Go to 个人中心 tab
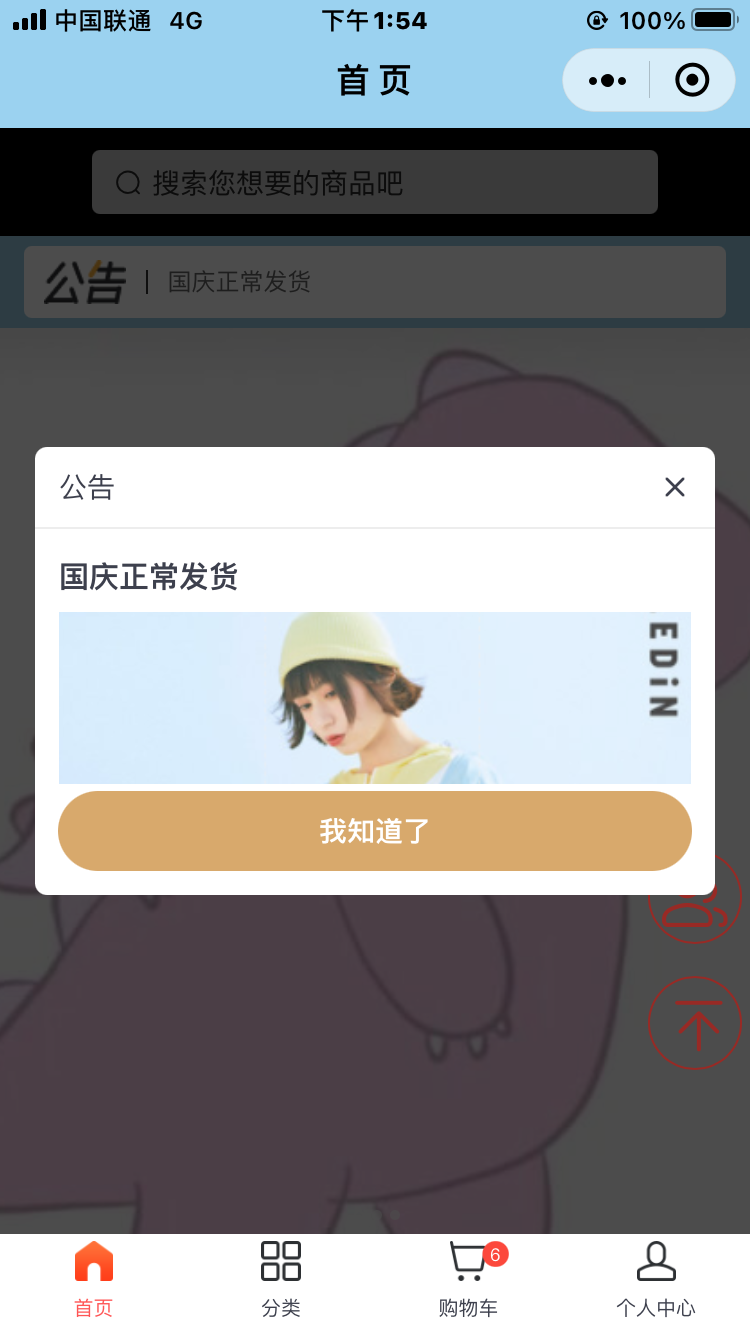 656,1279
